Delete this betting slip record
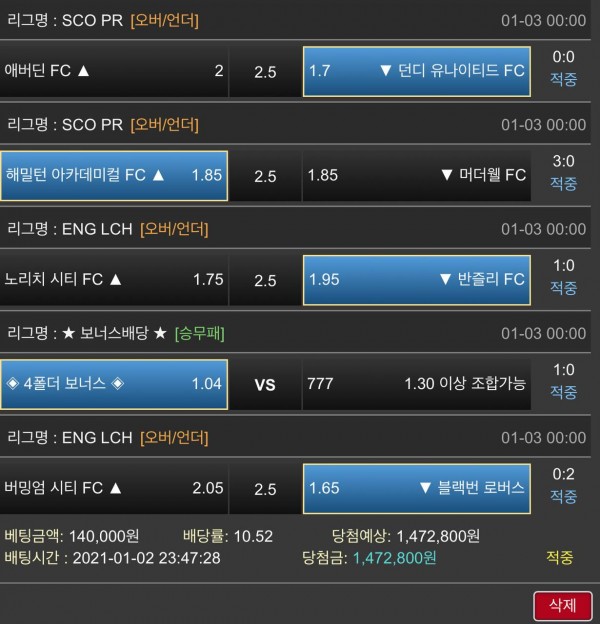The image size is (600, 624). point(561,604)
